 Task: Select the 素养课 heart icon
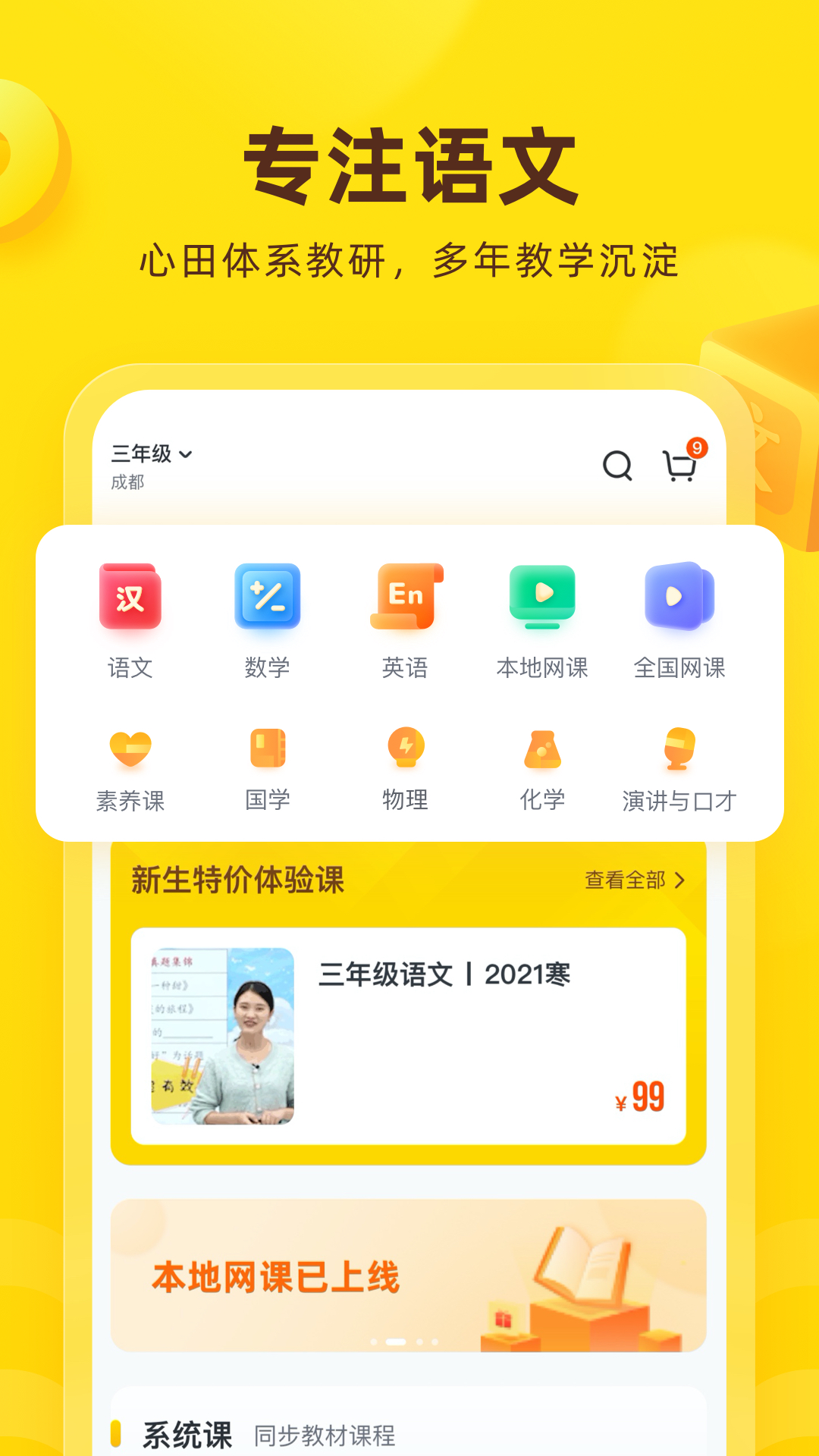click(x=129, y=751)
